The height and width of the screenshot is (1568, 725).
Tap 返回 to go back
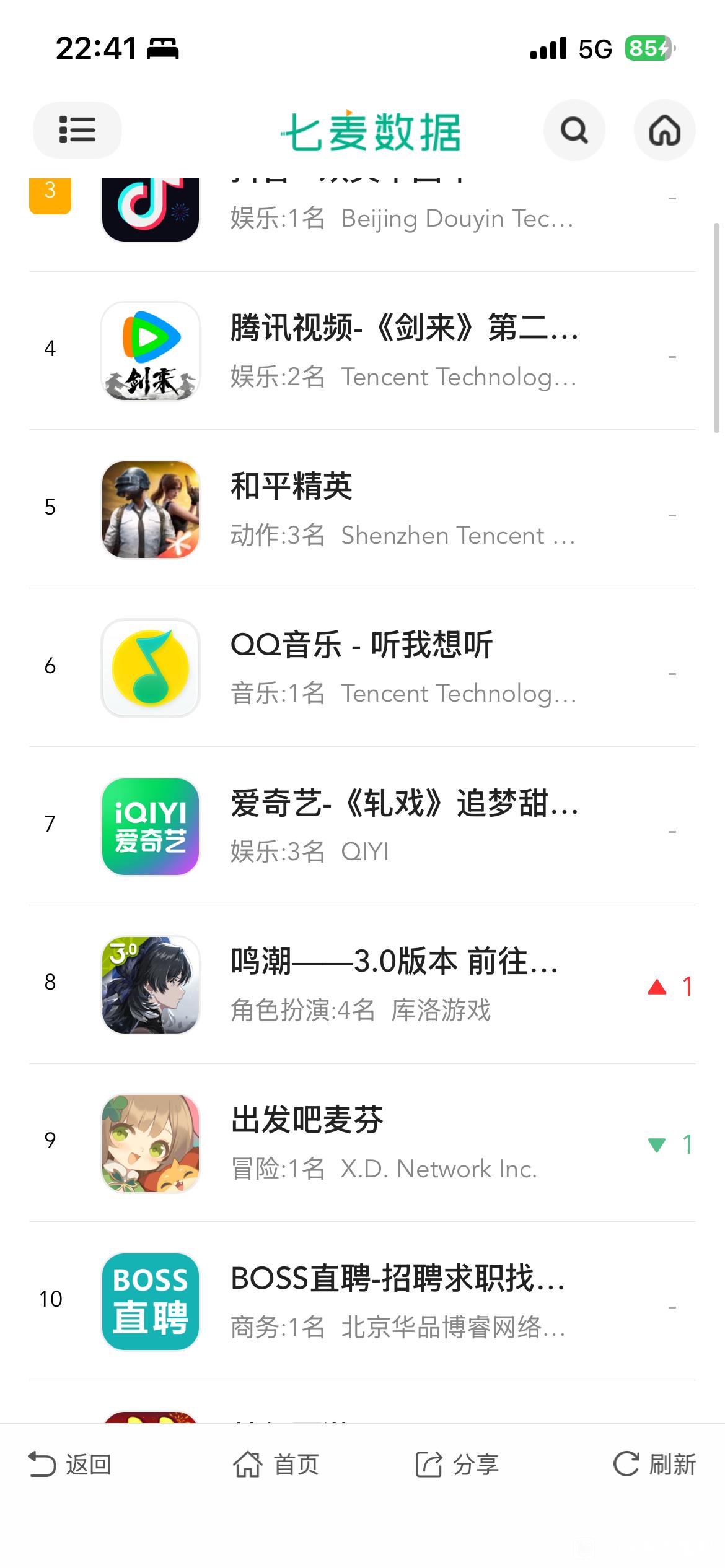[x=70, y=1465]
